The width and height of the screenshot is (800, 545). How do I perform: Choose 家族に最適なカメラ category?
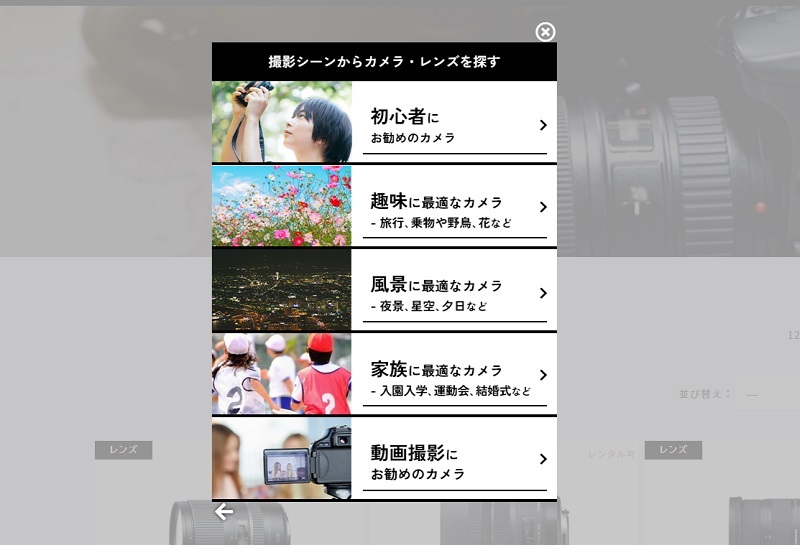(x=454, y=376)
